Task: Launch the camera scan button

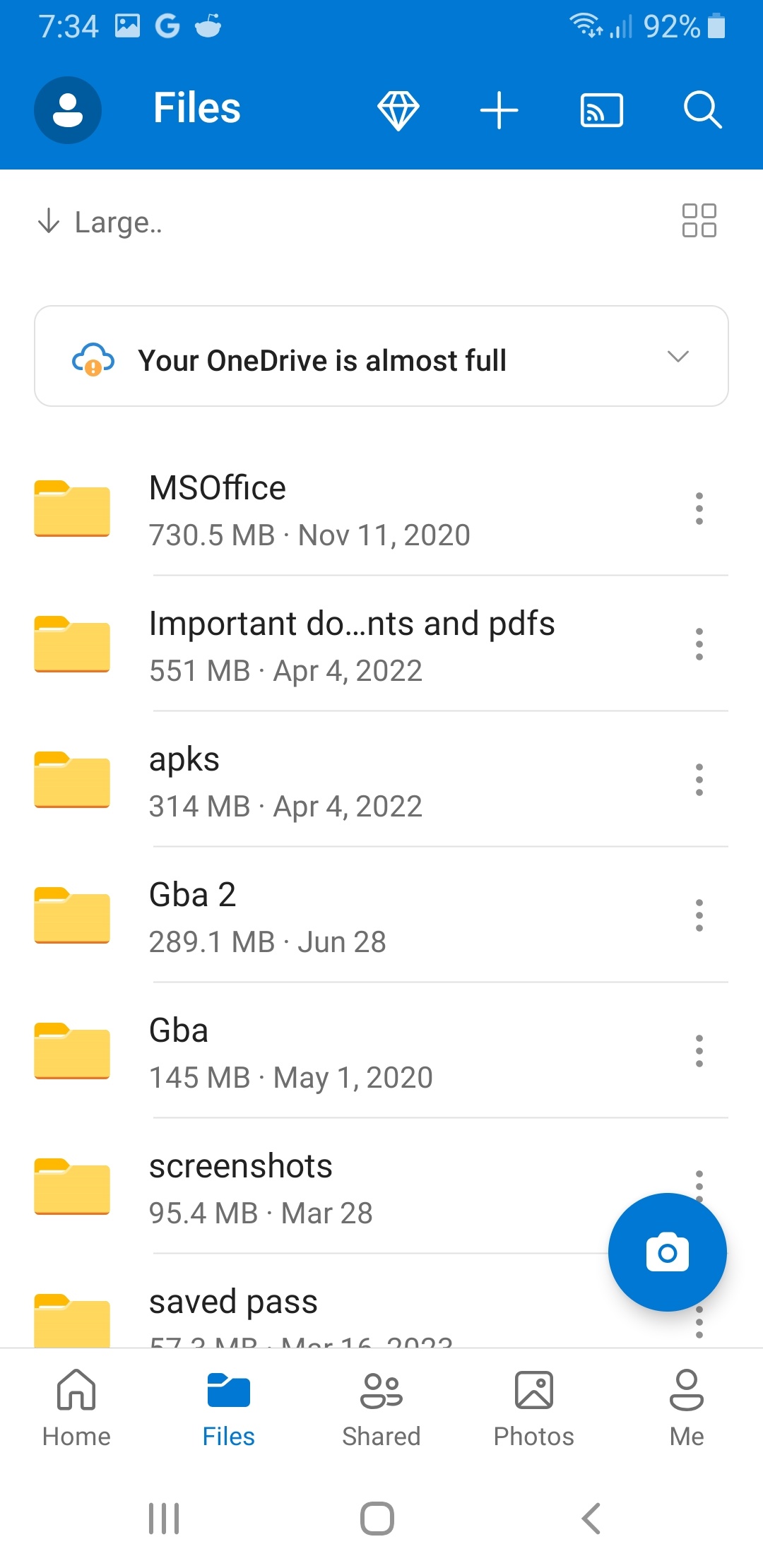Action: tap(667, 1252)
